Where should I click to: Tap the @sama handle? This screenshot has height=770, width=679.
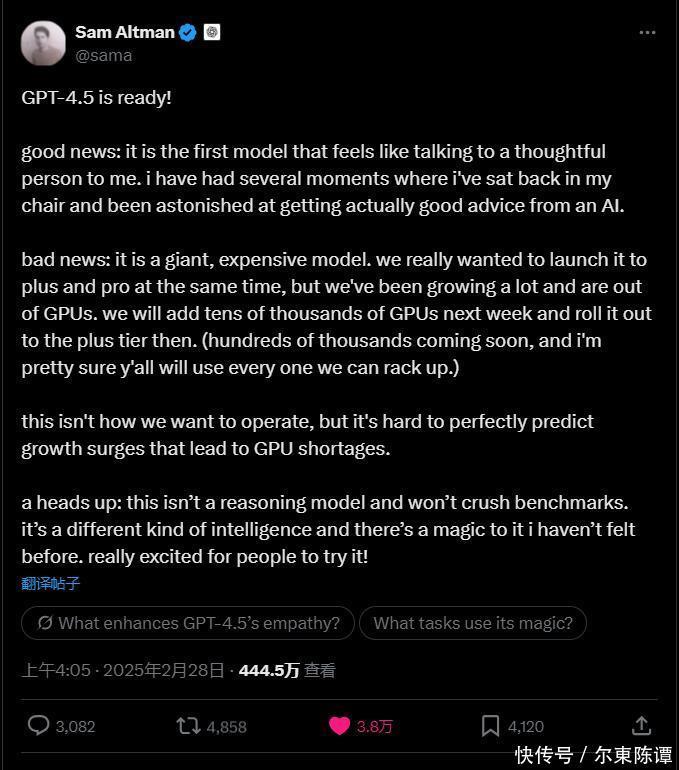[x=103, y=56]
